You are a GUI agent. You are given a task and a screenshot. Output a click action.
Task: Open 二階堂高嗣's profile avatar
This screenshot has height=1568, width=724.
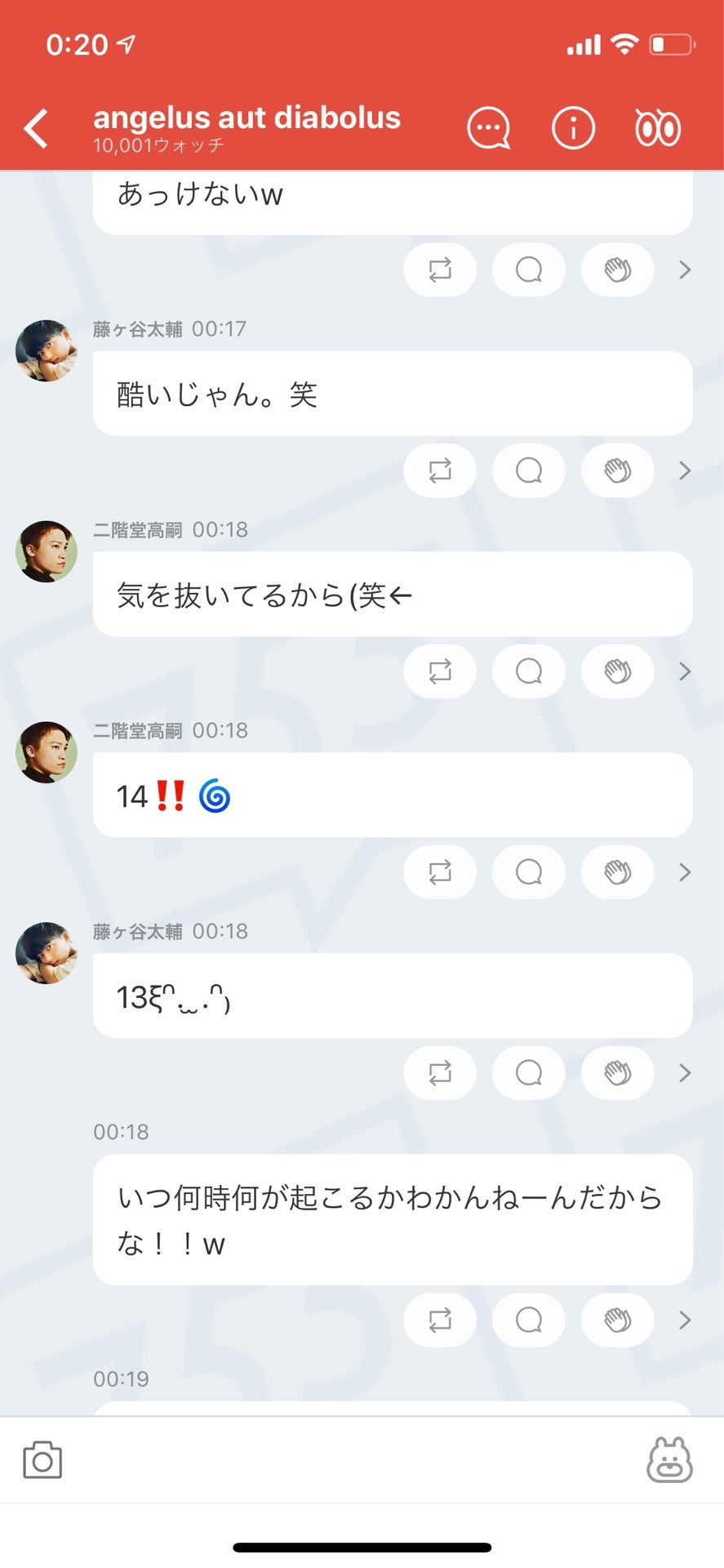[x=46, y=551]
